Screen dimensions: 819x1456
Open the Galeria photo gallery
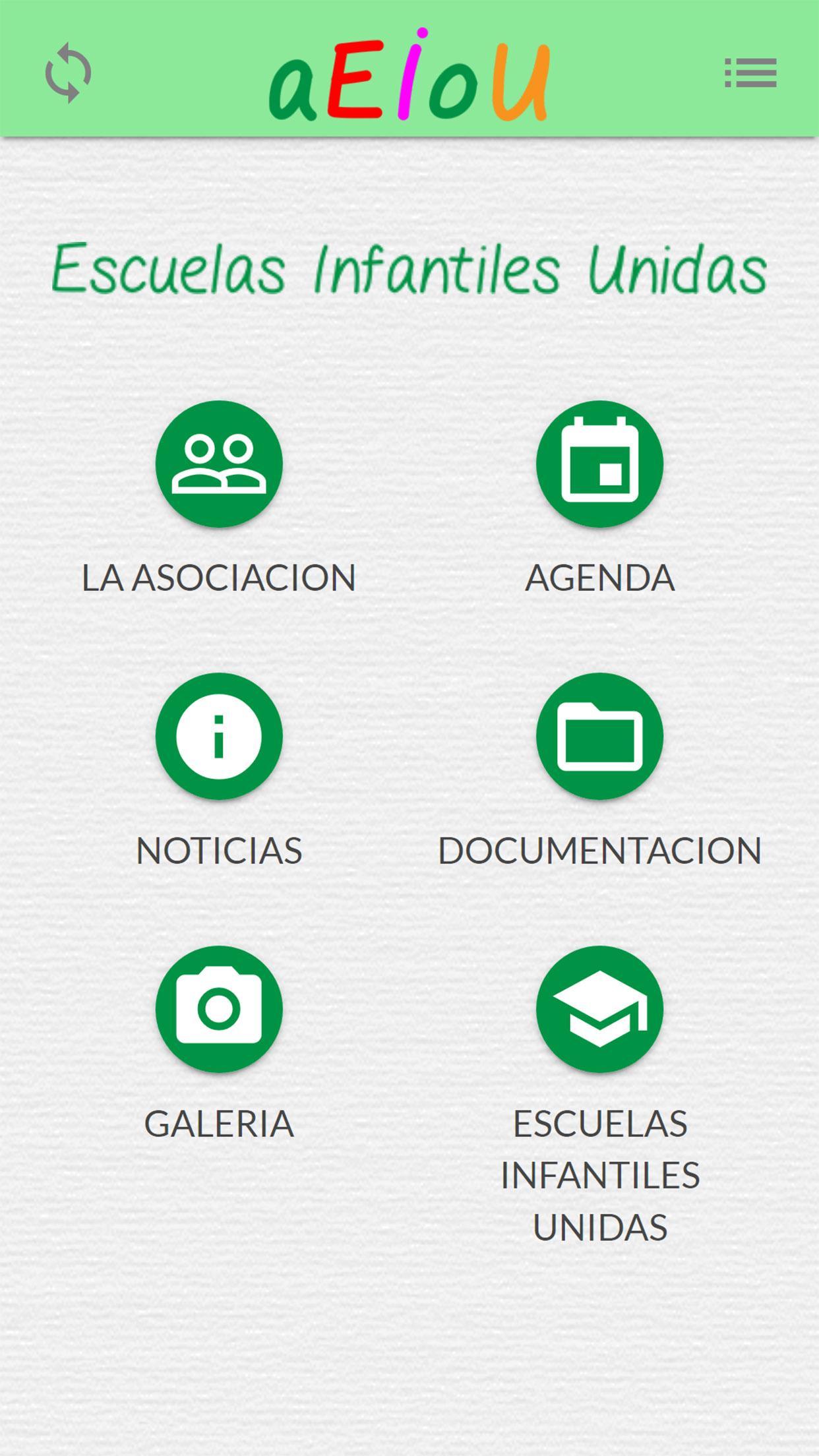219,1008
